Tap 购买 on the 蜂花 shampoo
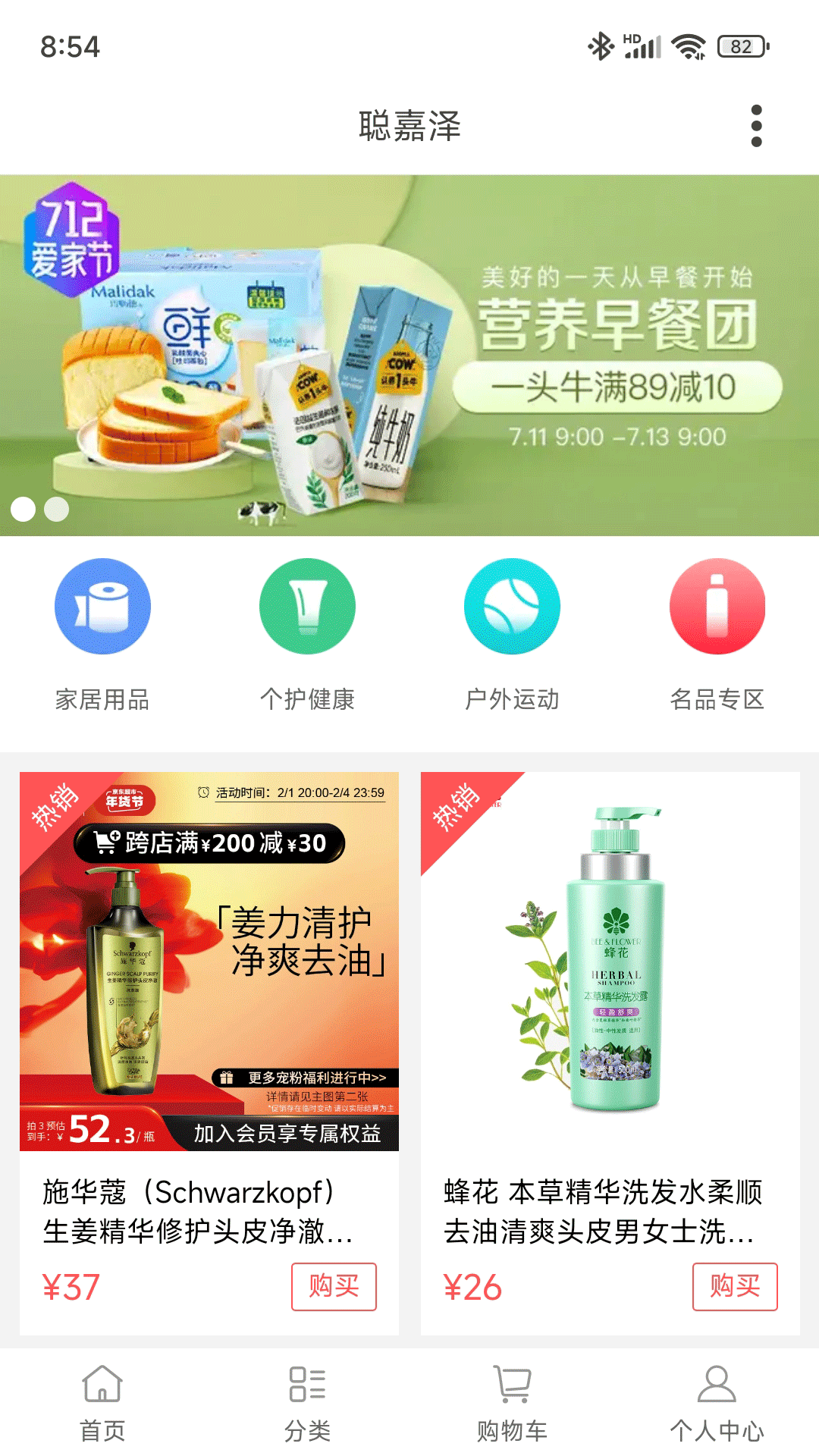819x1456 pixels. click(736, 1285)
